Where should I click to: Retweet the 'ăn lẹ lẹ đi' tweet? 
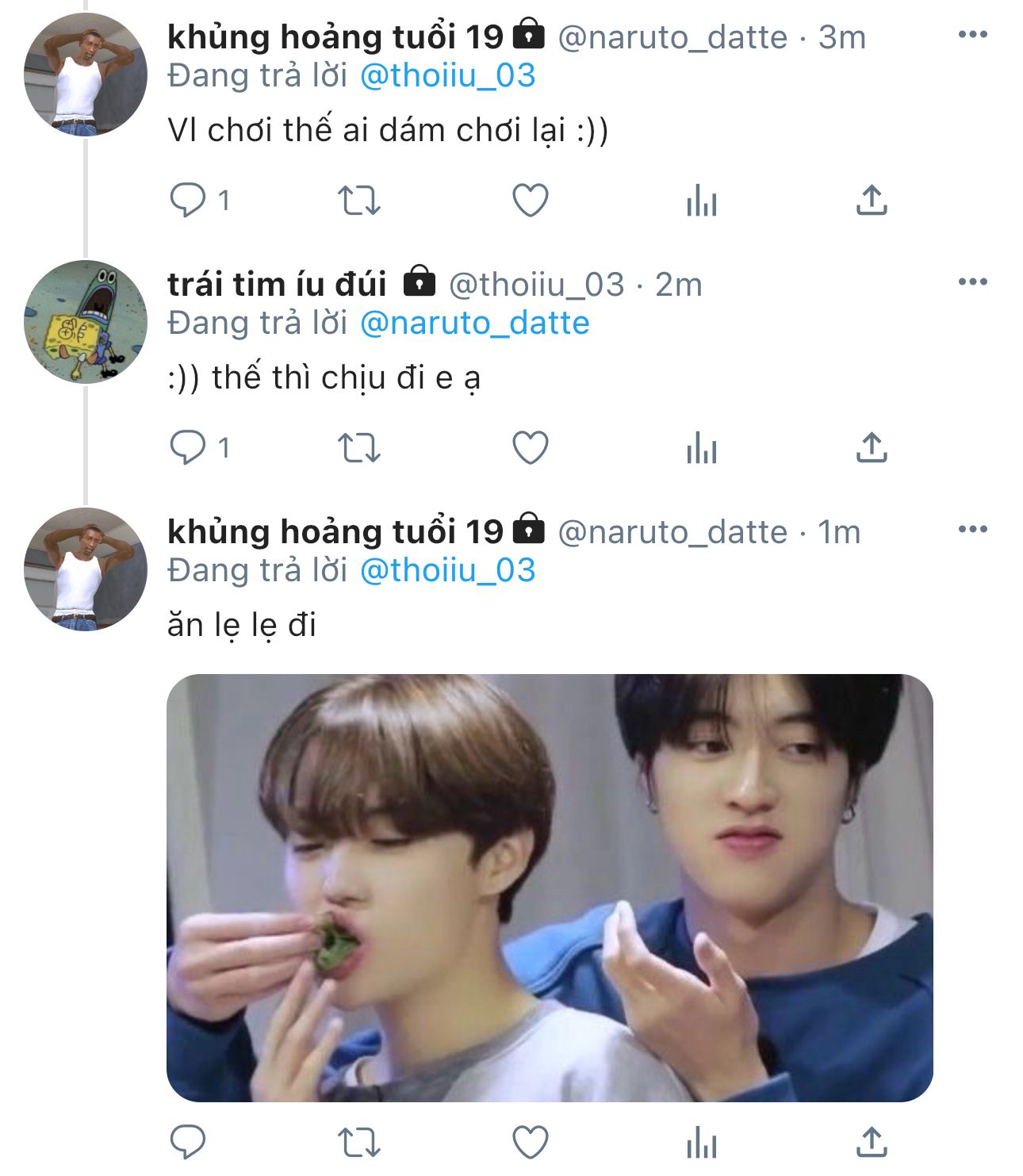click(x=359, y=1142)
